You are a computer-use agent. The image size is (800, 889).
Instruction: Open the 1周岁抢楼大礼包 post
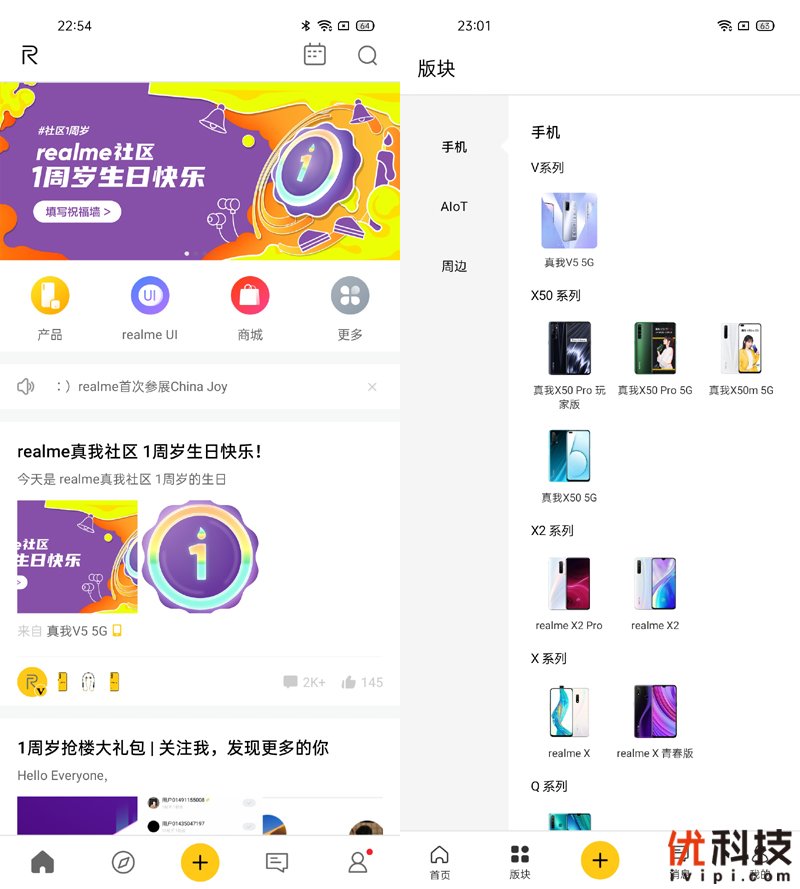(x=173, y=748)
